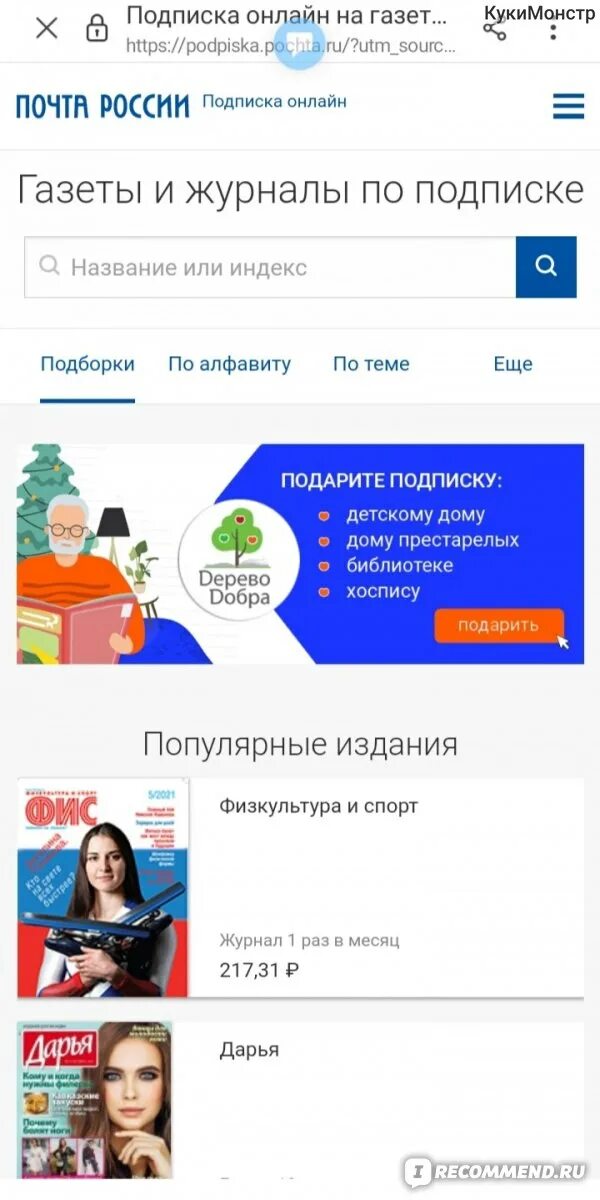Tap the blue search magnifier button
The image size is (600, 1200).
click(546, 267)
